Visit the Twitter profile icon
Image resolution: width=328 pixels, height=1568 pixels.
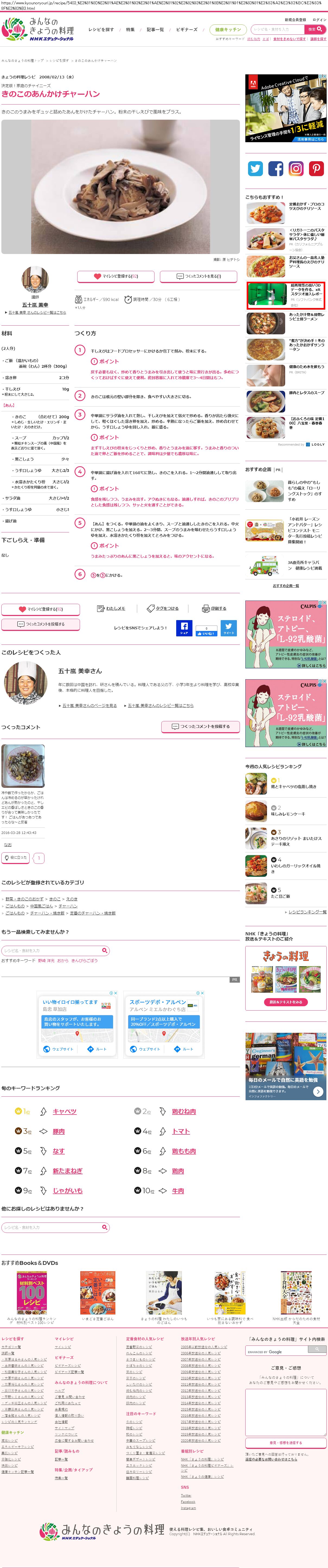tap(256, 169)
